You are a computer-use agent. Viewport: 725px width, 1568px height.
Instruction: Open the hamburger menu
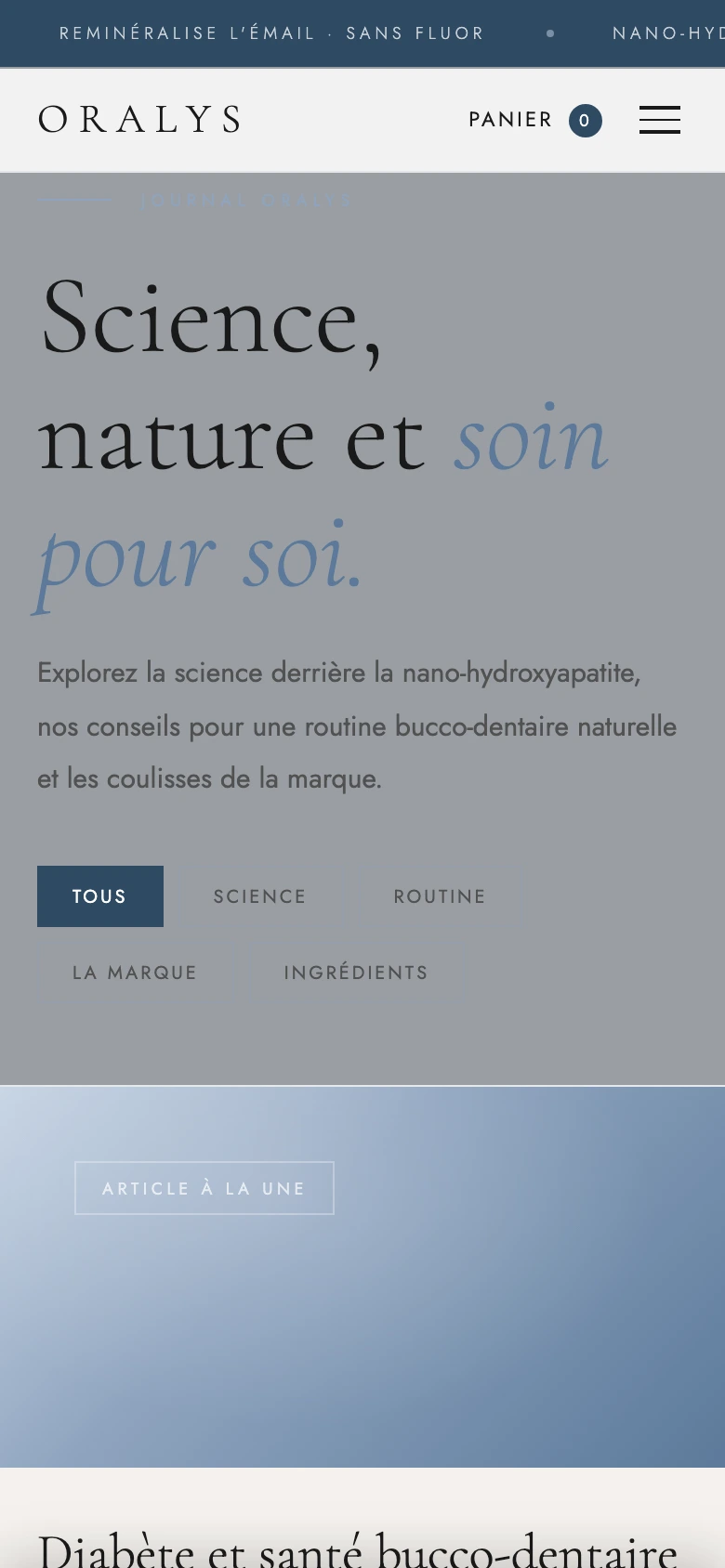pos(660,120)
